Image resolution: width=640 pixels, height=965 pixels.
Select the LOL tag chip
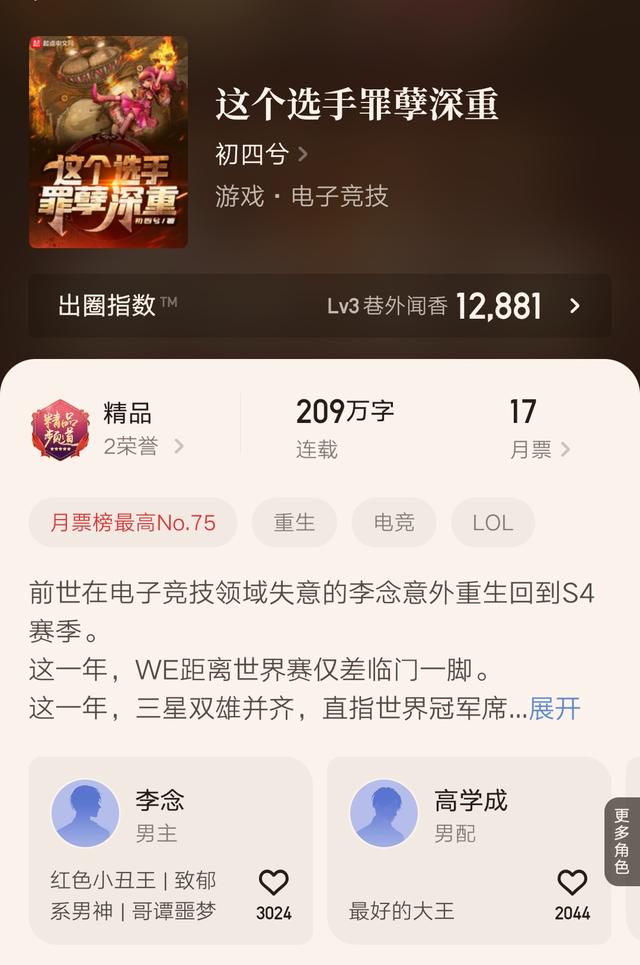pyautogui.click(x=492, y=522)
